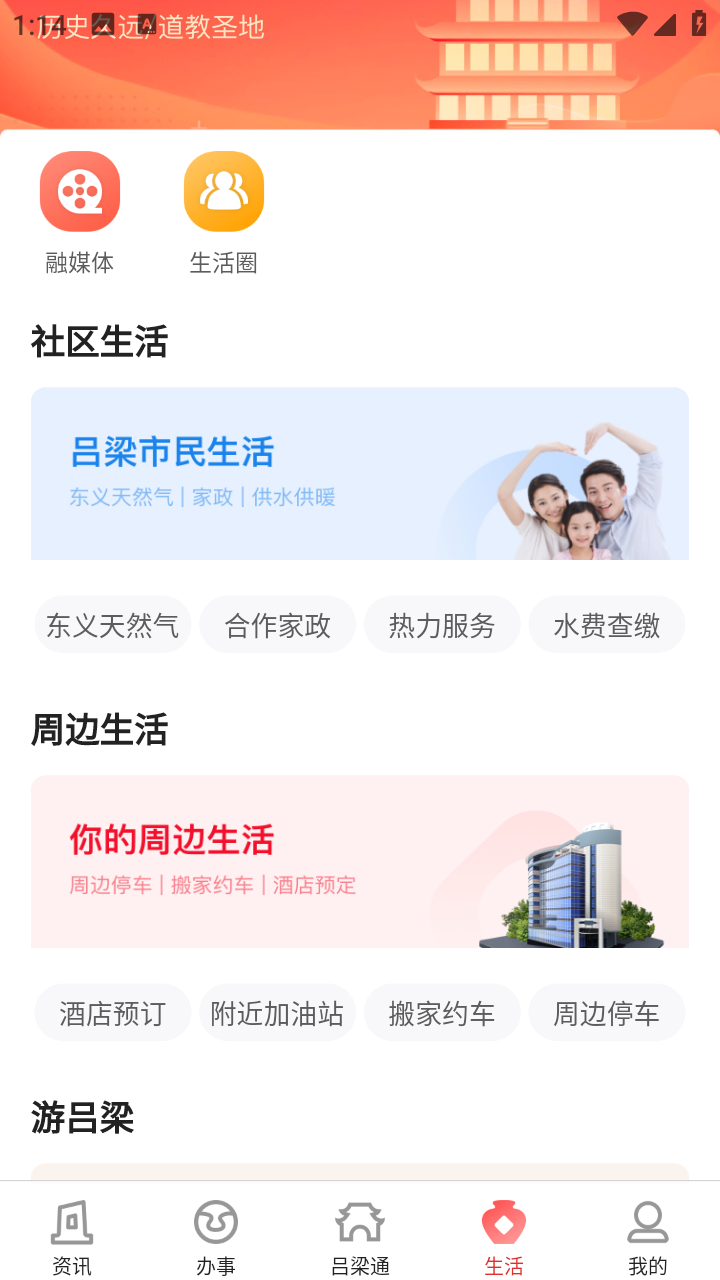The width and height of the screenshot is (720, 1280).
Task: Select the 合作家政 chip
Action: [278, 625]
